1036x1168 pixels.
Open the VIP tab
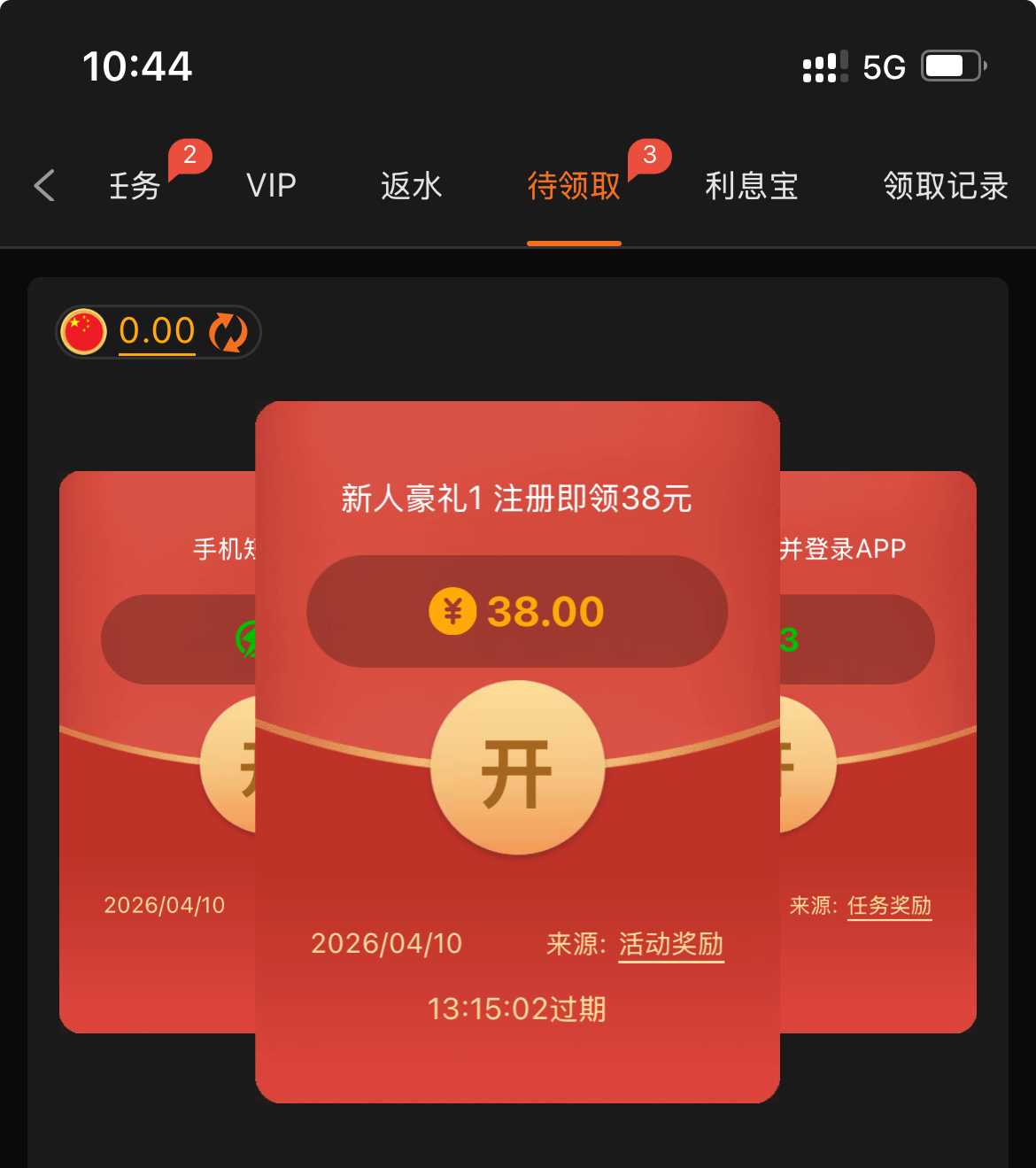click(271, 186)
